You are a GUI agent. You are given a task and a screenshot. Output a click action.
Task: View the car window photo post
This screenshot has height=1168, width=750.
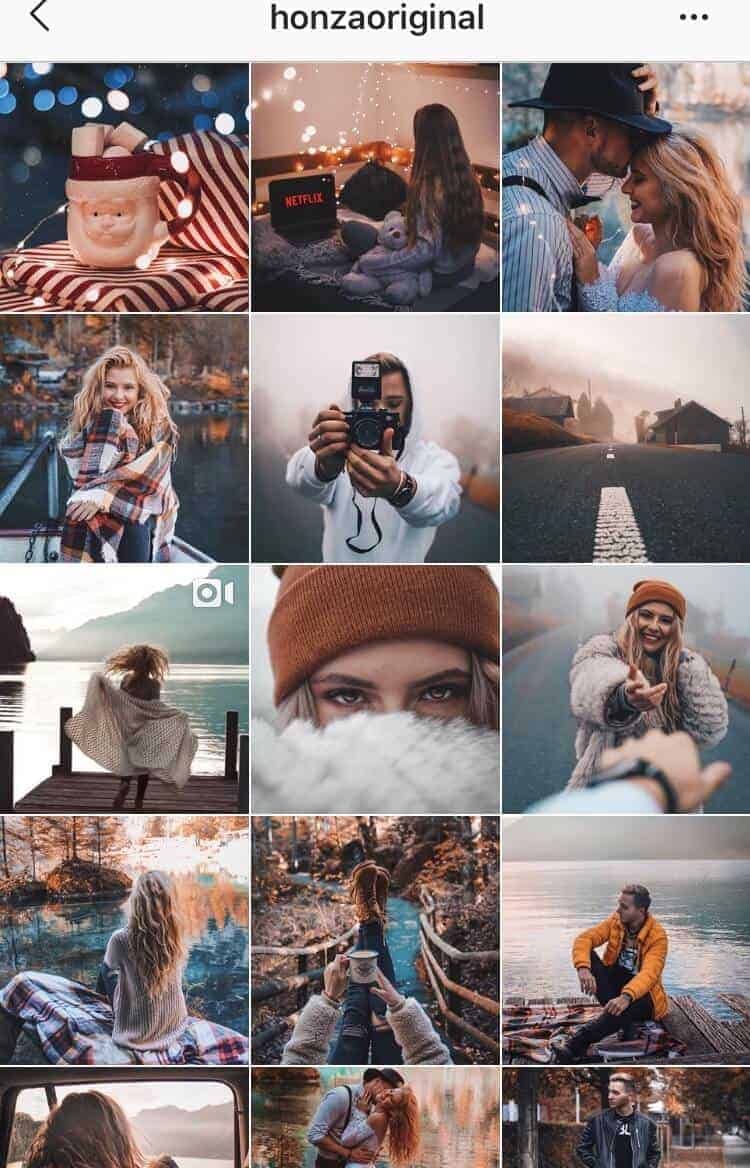[x=124, y=1118]
